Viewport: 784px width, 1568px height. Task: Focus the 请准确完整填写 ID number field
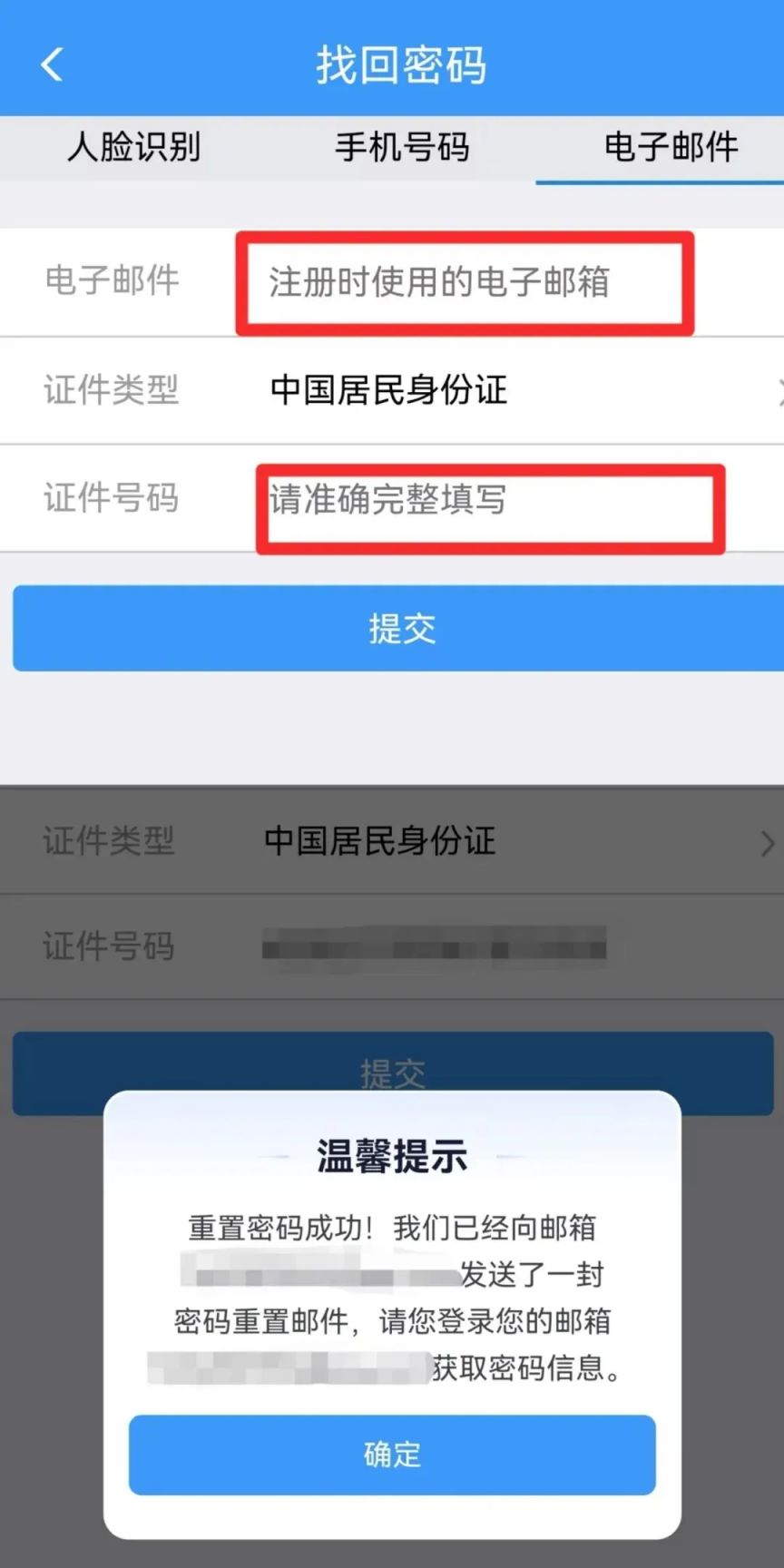point(490,500)
